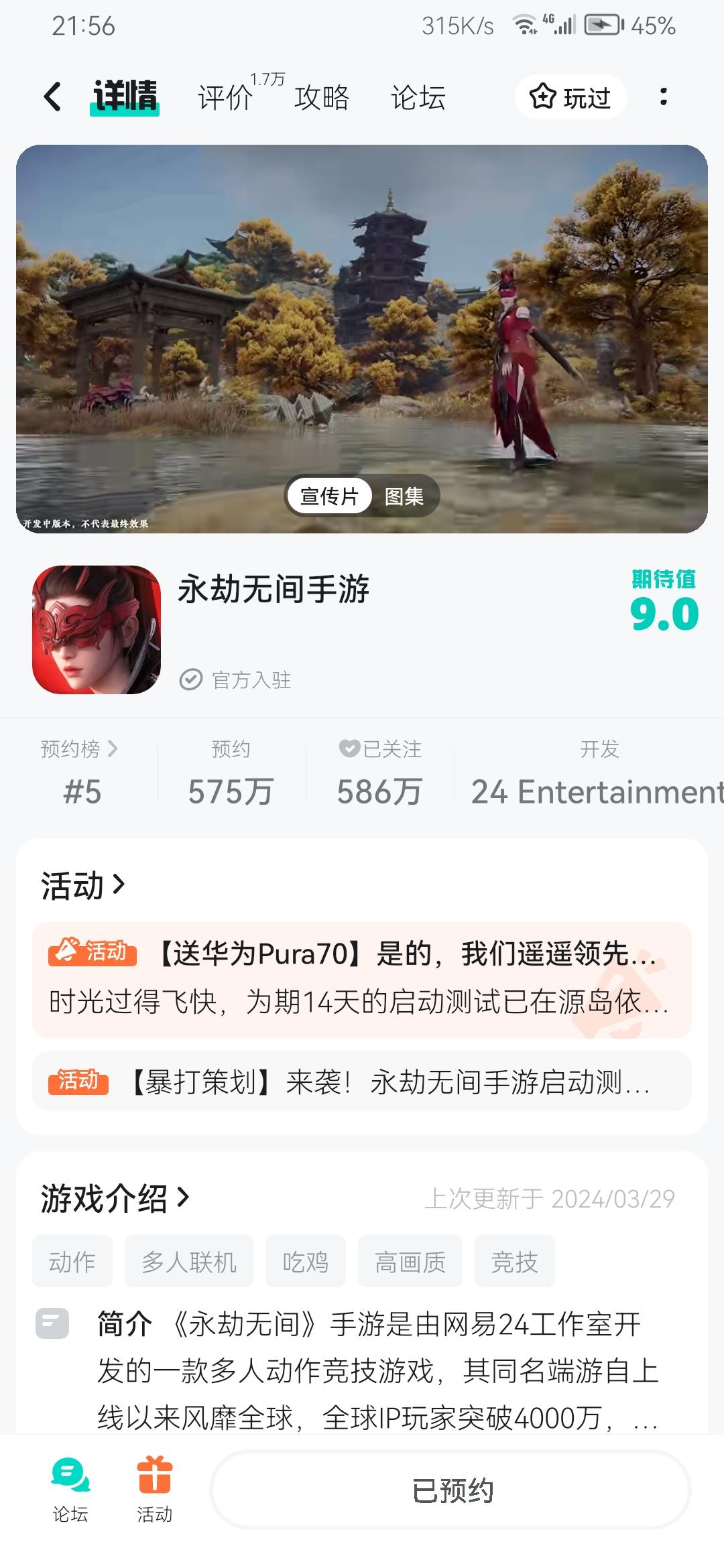
Task: Switch to 图集 image gallery
Action: click(404, 496)
